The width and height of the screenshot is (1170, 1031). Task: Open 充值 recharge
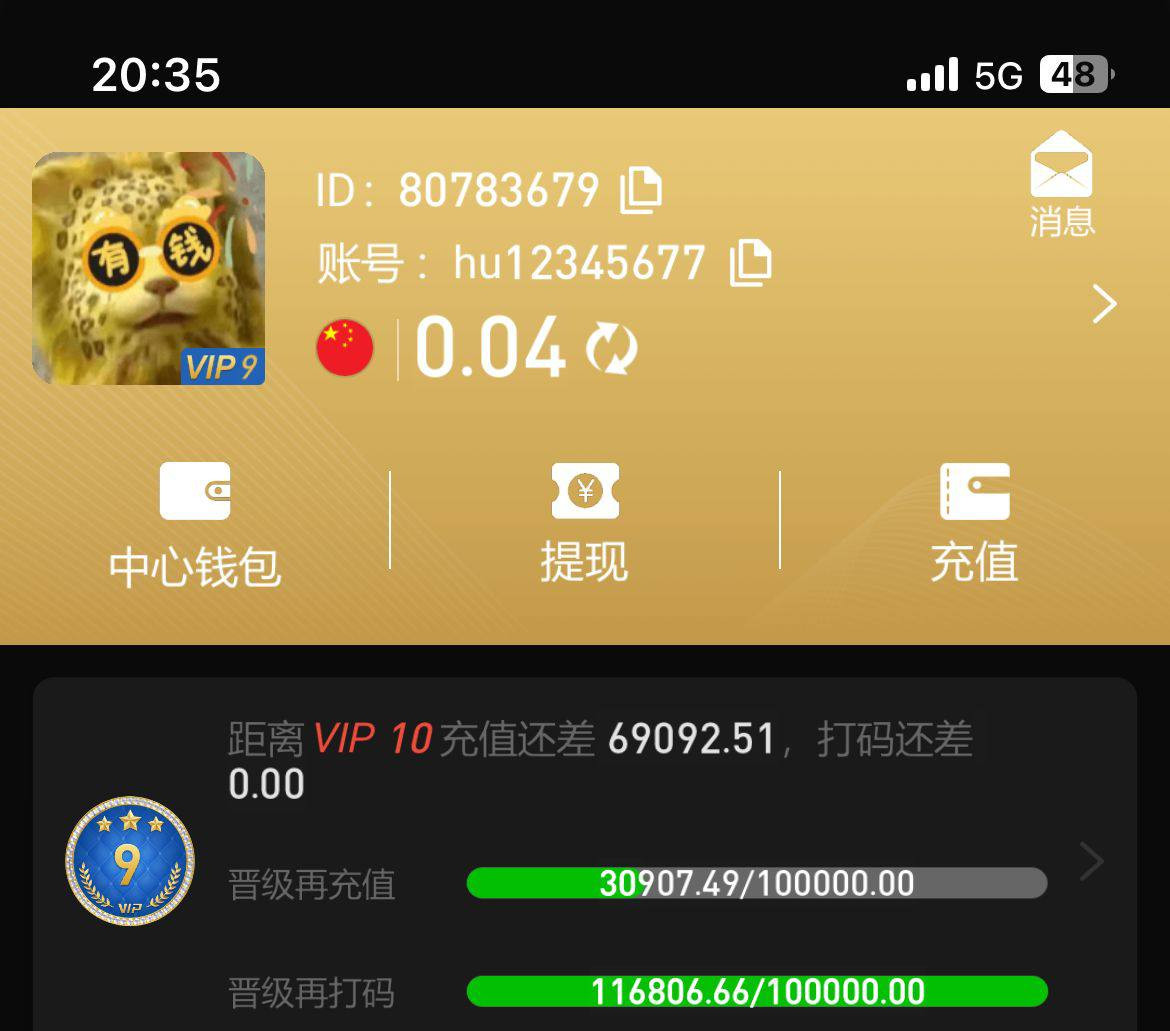975,525
